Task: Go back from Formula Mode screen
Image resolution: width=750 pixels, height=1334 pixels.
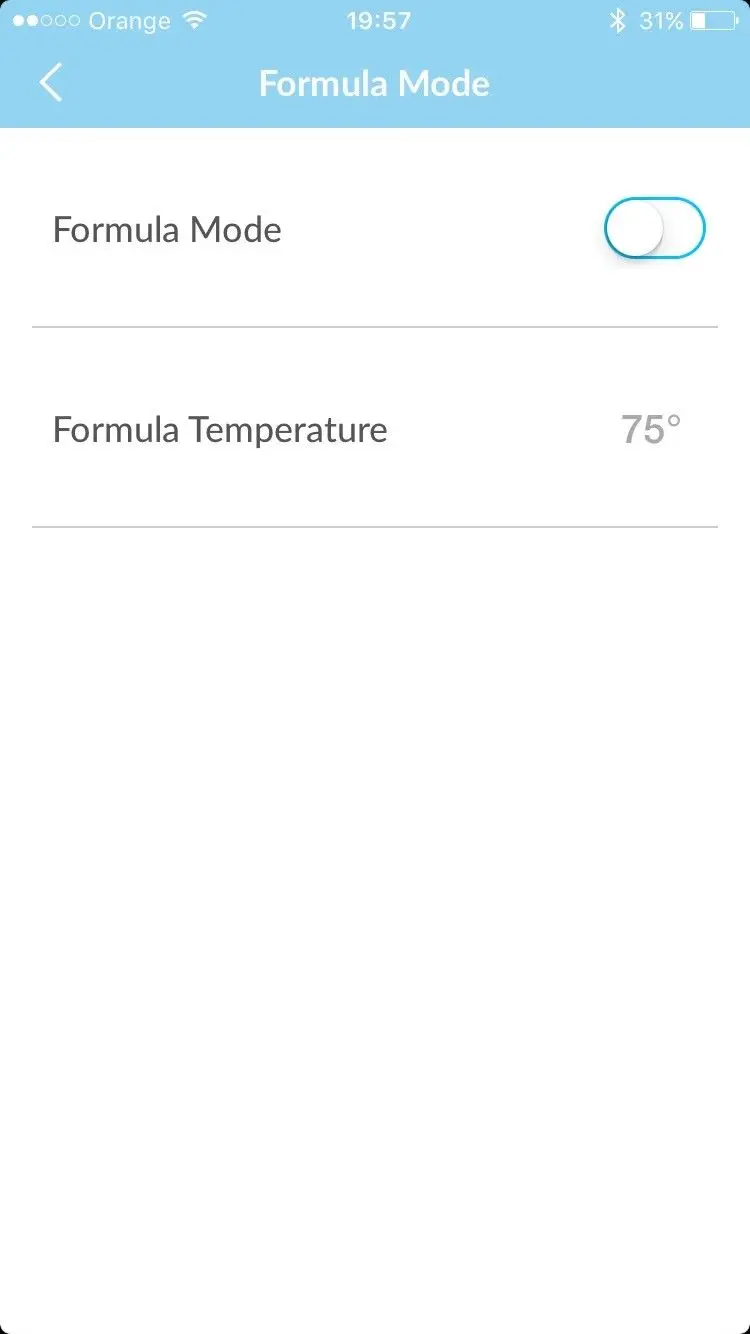Action: (51, 83)
